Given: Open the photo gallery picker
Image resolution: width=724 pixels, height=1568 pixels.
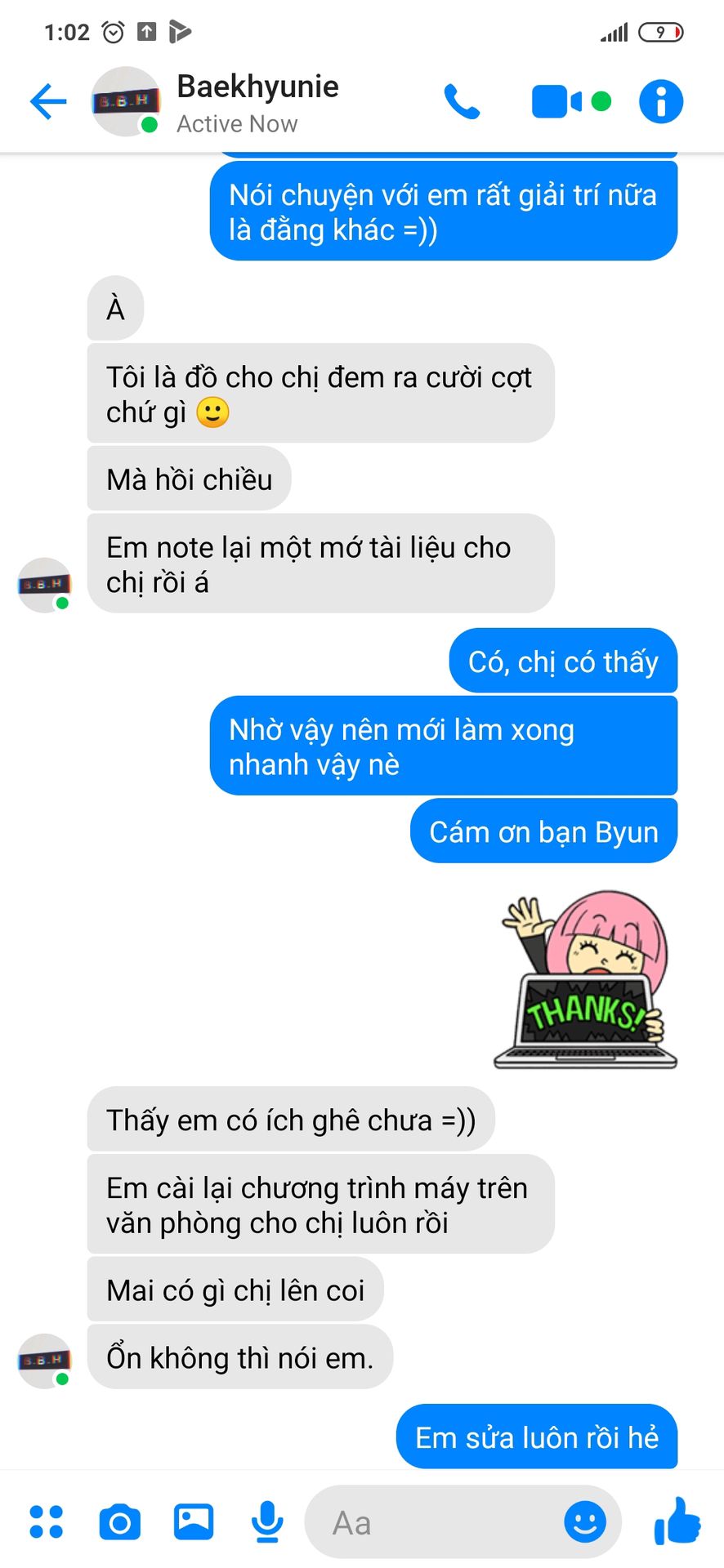Looking at the screenshot, I should [x=194, y=1521].
